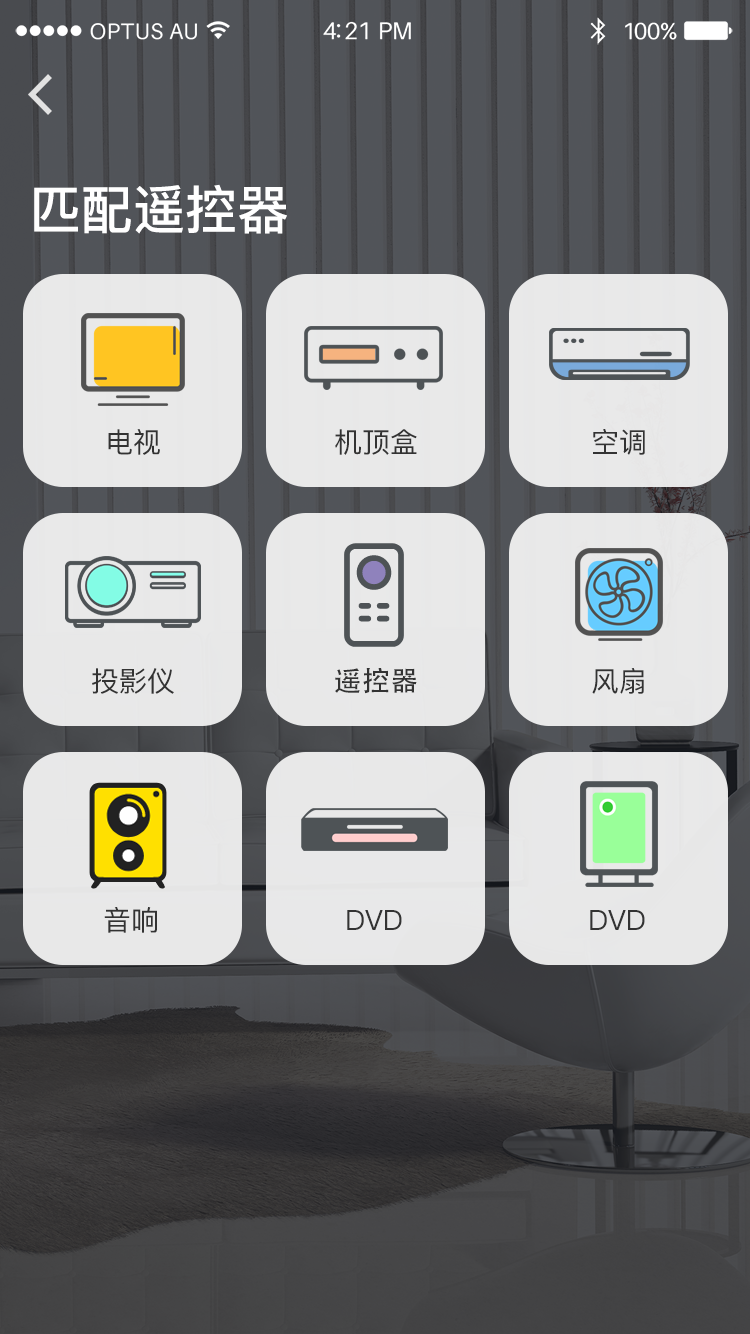Select the 投影仪 projector card
This screenshot has height=1334, width=750.
132,620
